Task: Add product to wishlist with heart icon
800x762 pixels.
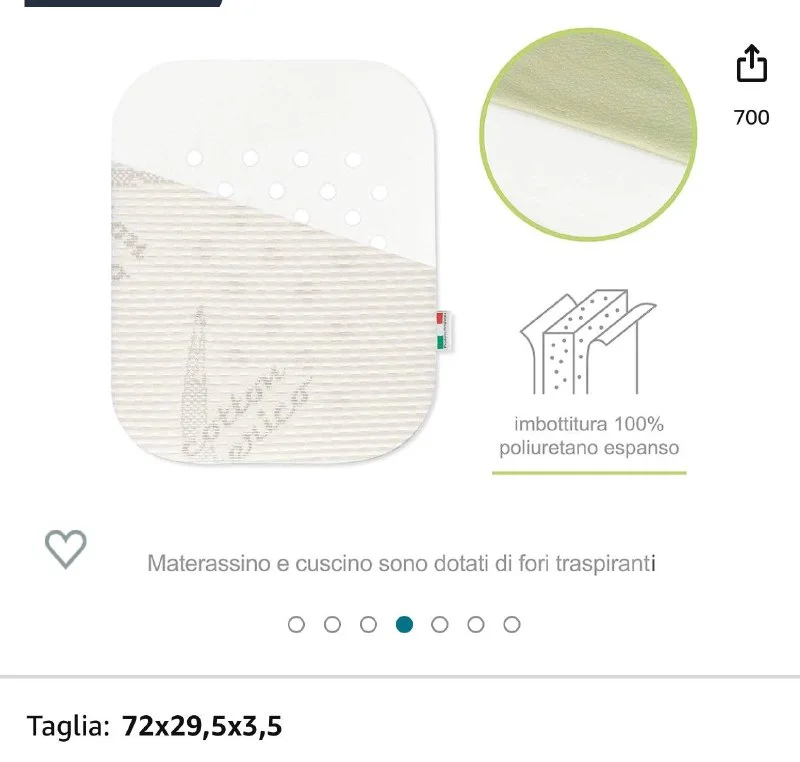Action: (x=66, y=548)
